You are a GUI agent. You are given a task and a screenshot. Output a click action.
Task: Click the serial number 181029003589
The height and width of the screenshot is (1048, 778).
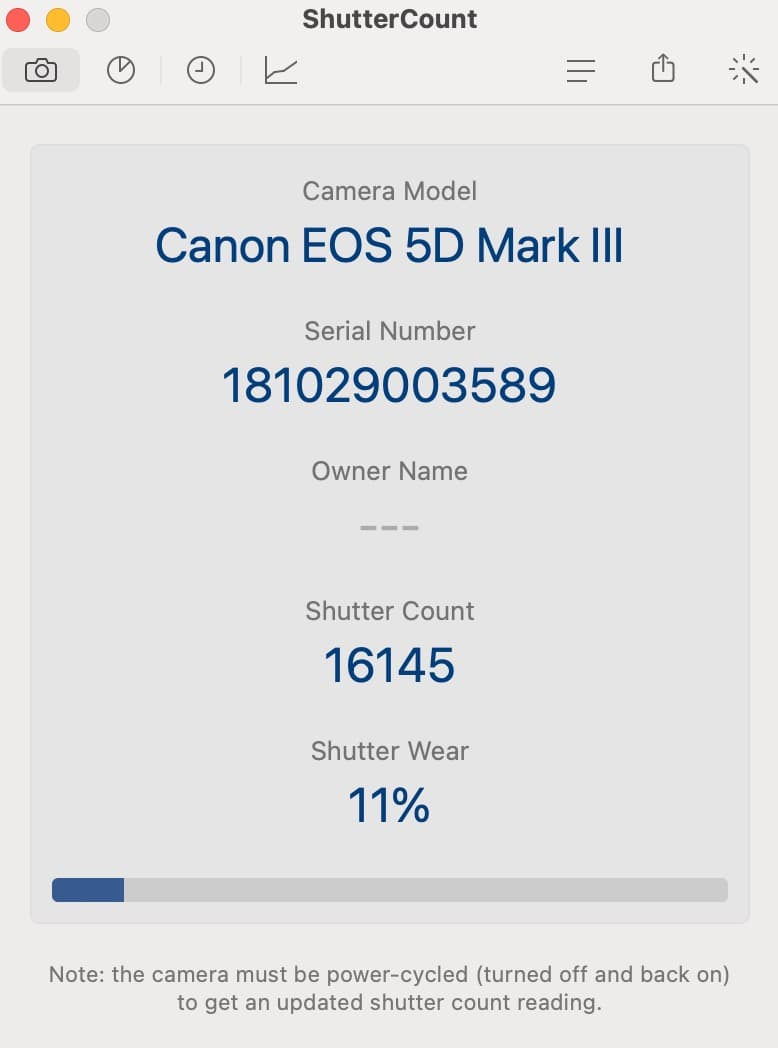pyautogui.click(x=389, y=385)
